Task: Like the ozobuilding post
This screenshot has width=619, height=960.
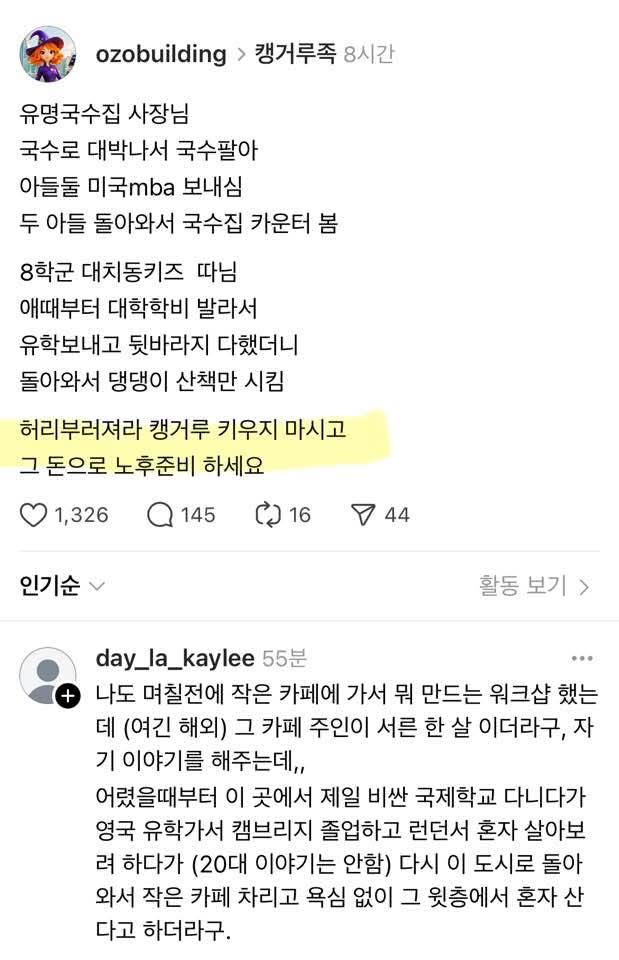Action: coord(34,514)
